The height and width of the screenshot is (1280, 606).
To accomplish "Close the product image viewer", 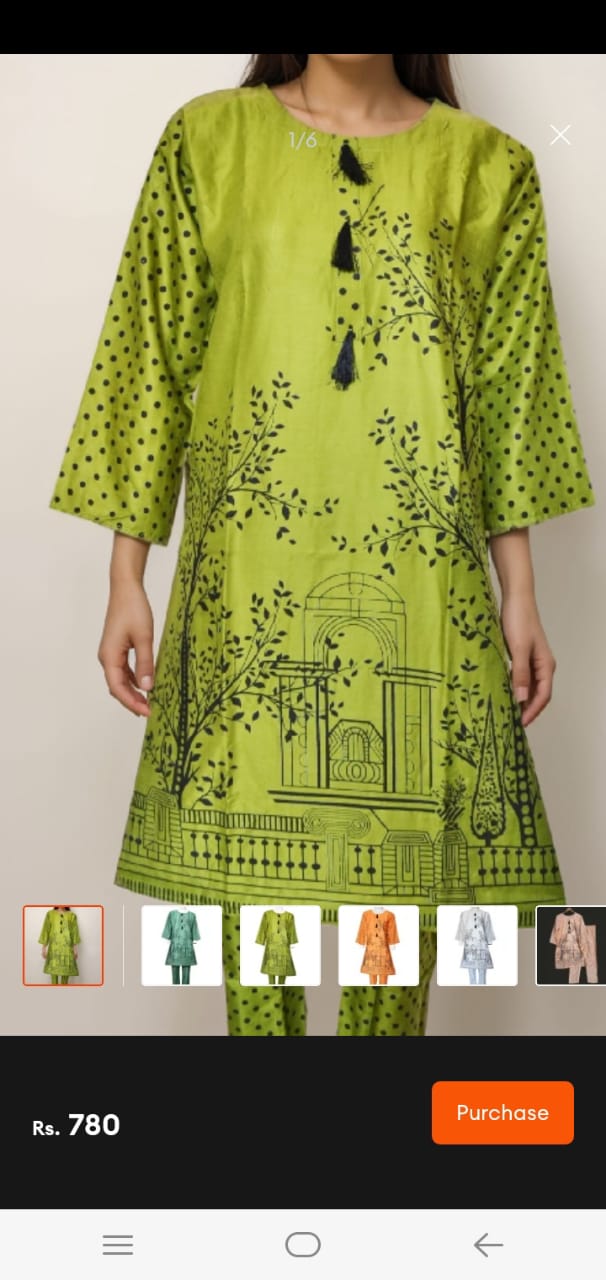I will 560,135.
